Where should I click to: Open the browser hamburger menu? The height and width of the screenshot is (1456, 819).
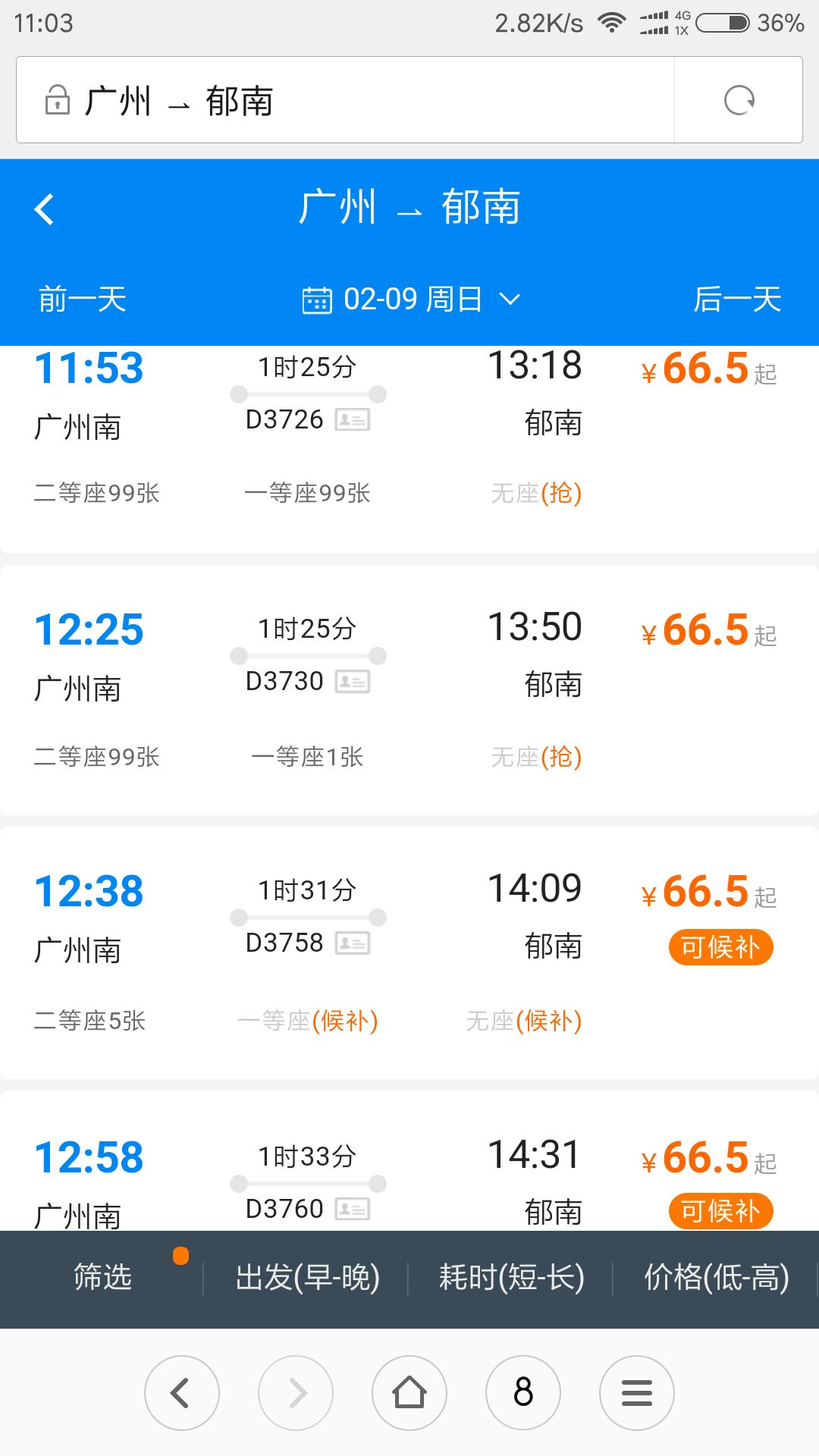[x=637, y=1392]
